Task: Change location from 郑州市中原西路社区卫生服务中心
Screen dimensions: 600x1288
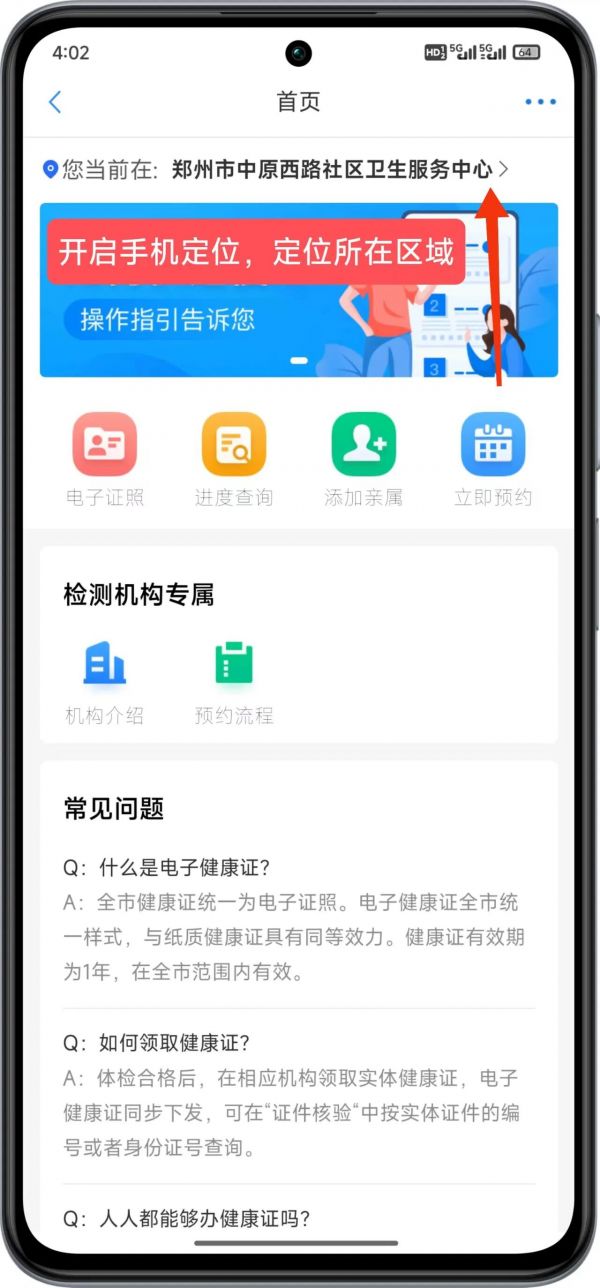Action: pyautogui.click(x=332, y=170)
